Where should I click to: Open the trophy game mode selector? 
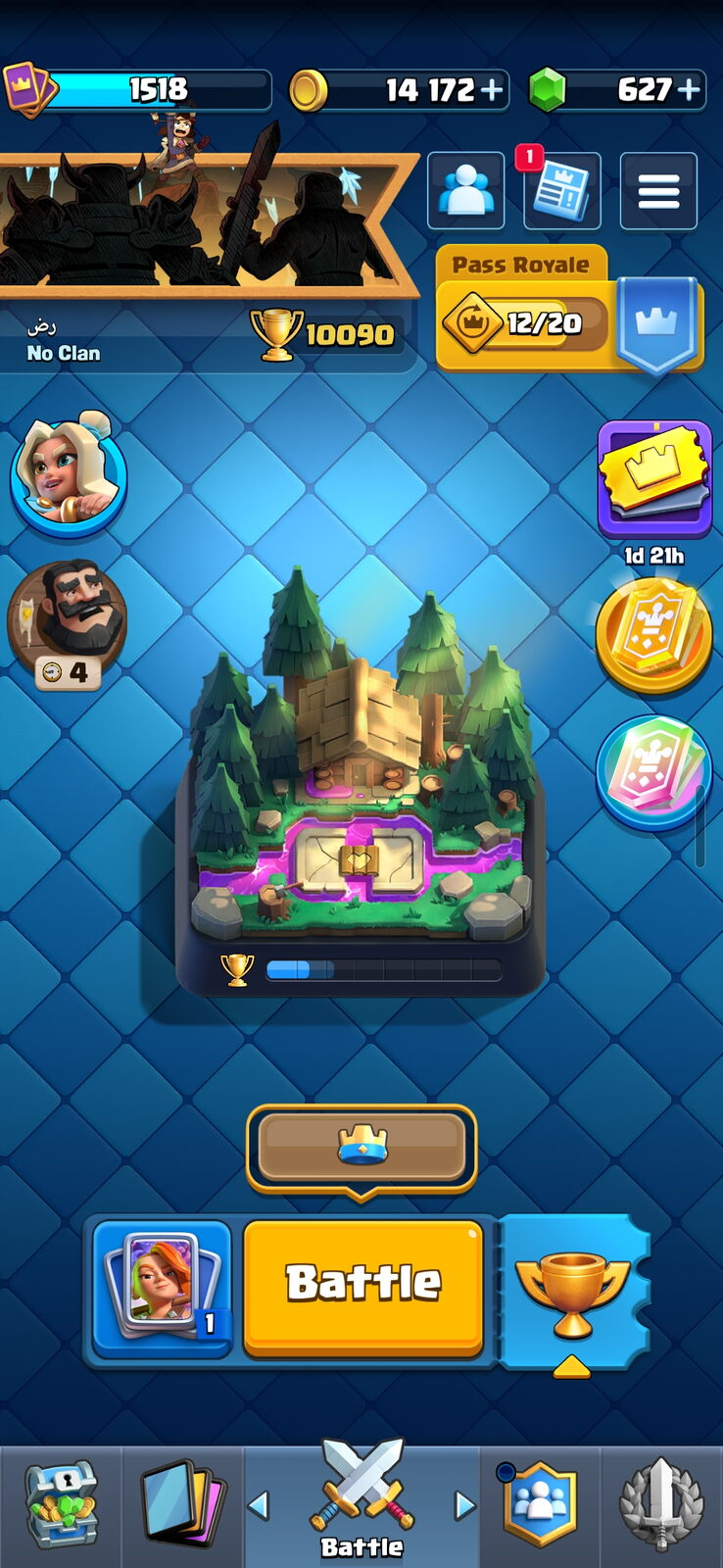pos(574,1292)
